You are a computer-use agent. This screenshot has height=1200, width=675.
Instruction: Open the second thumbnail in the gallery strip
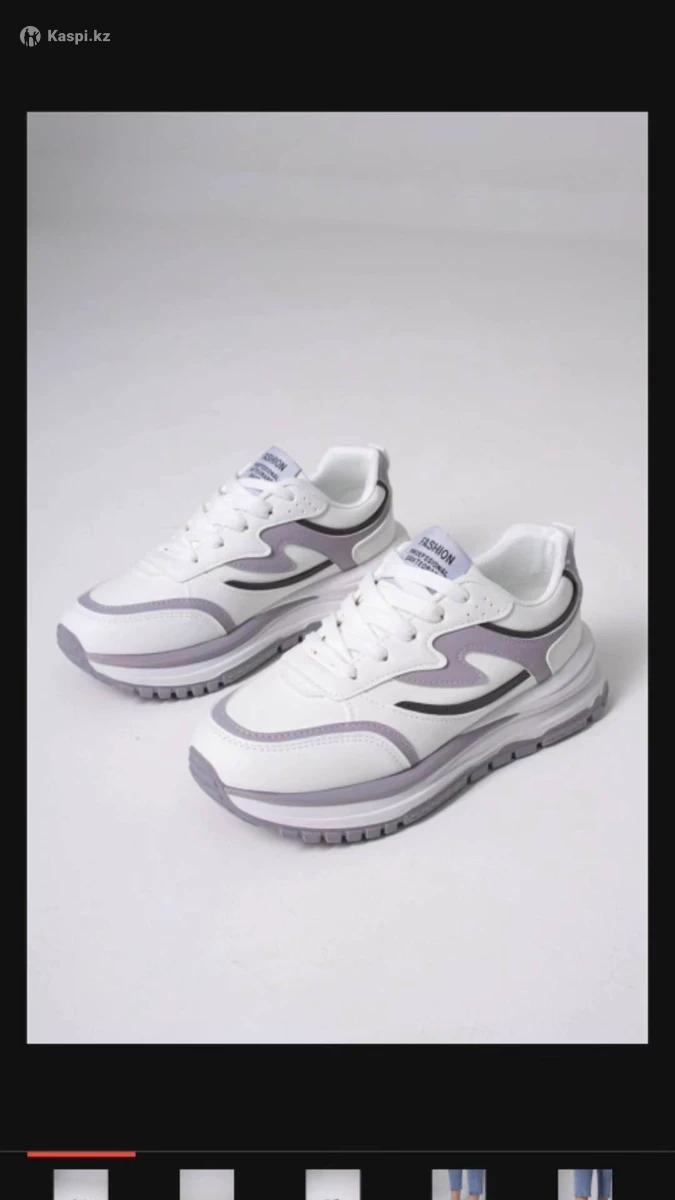pyautogui.click(x=207, y=1184)
